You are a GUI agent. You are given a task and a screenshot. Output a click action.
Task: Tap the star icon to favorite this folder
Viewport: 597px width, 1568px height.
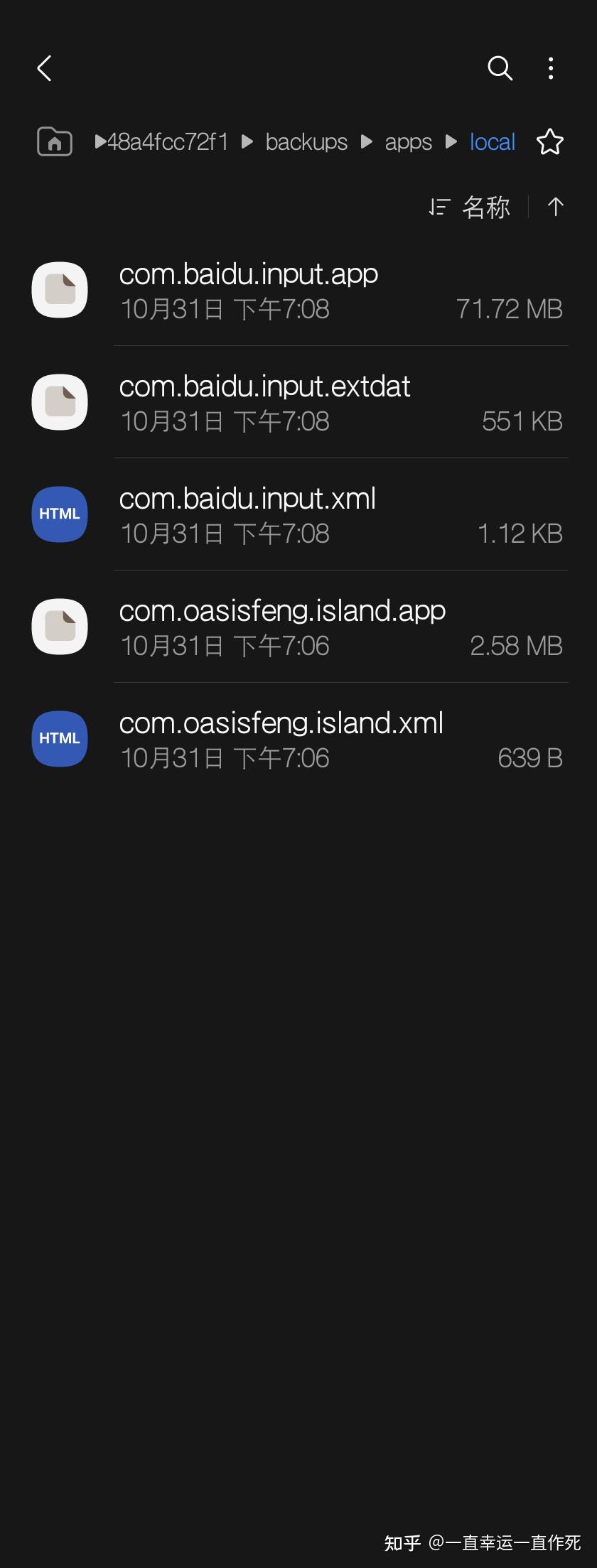[x=551, y=142]
